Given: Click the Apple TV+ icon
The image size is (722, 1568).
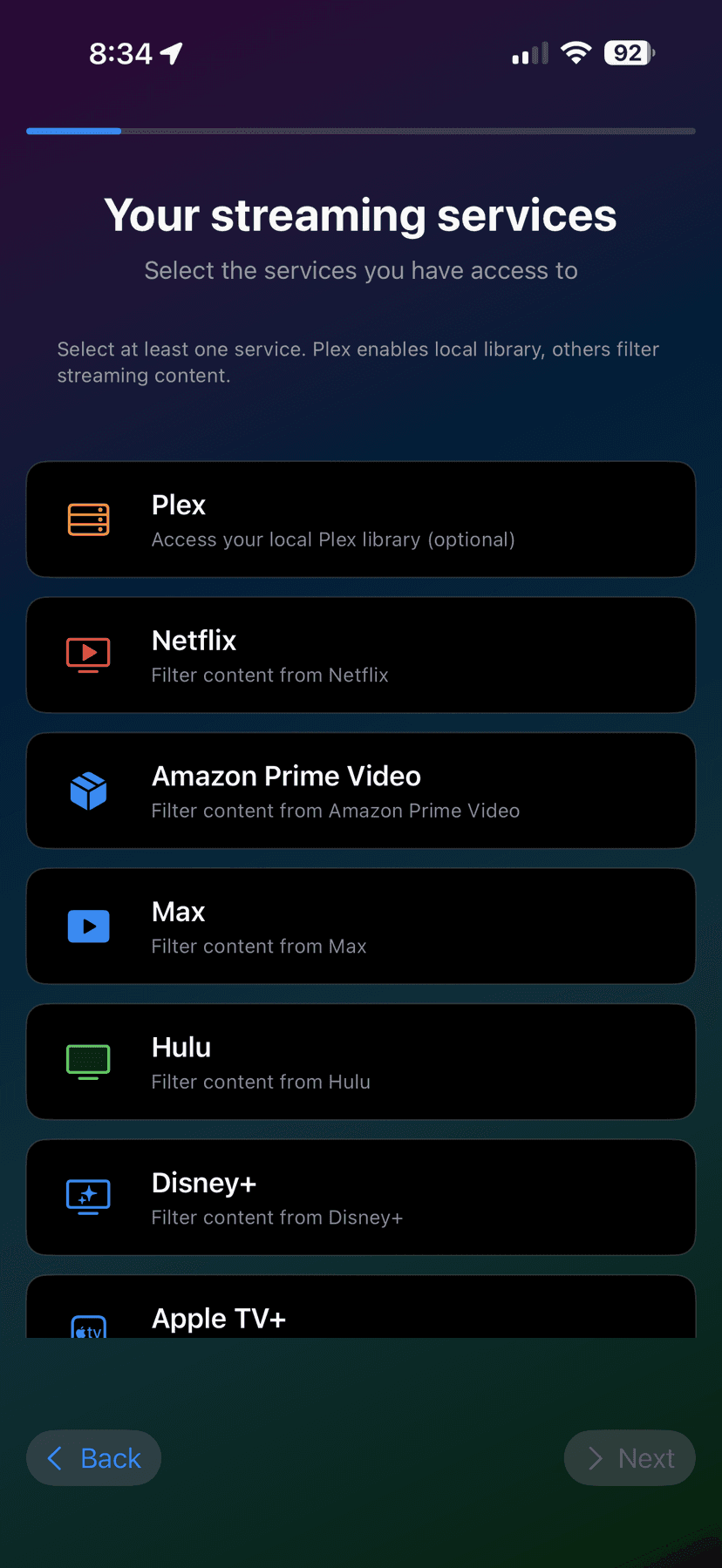Looking at the screenshot, I should 88,1328.
